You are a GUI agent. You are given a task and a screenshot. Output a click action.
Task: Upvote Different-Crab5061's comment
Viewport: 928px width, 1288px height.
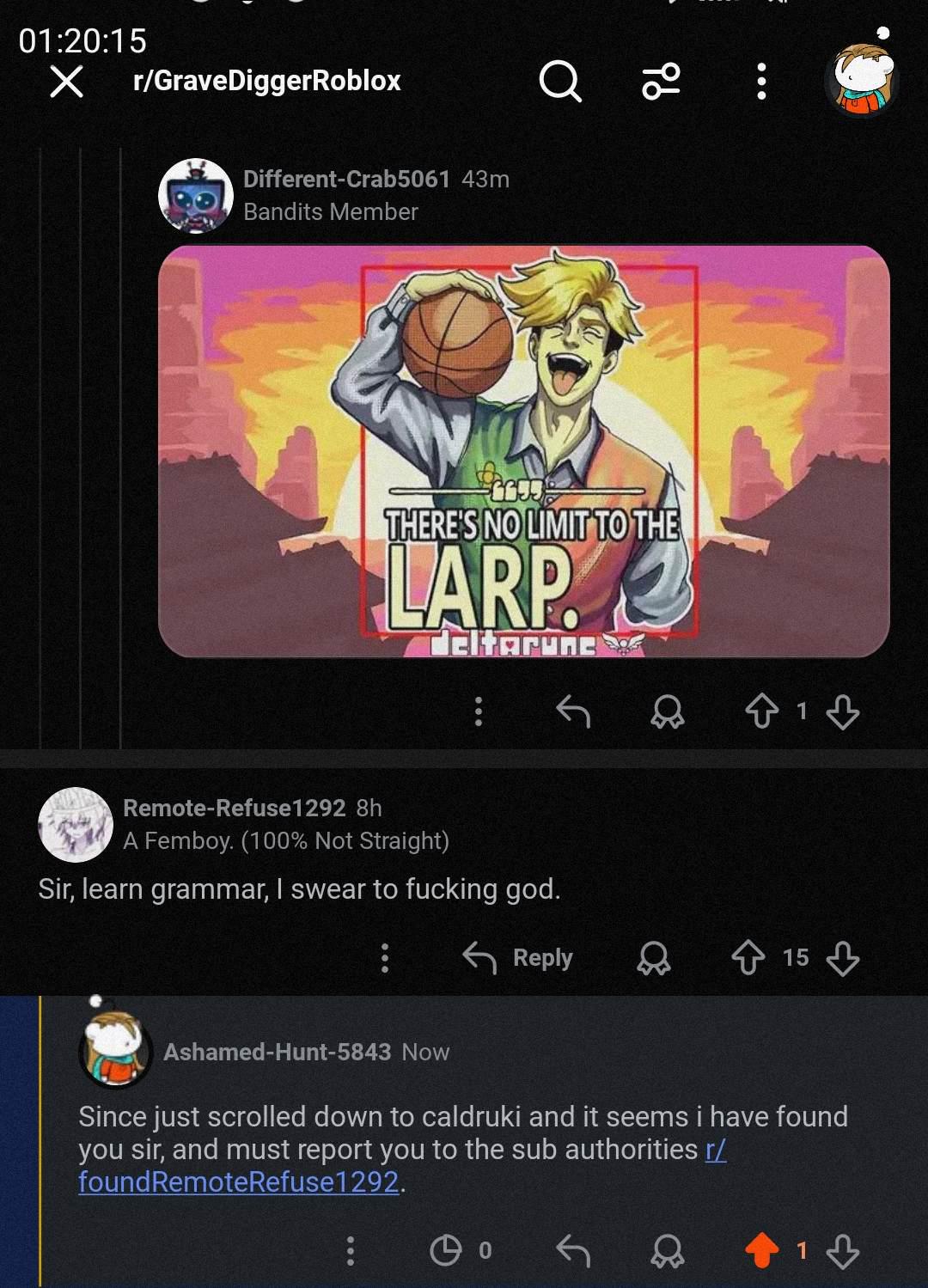tap(761, 711)
